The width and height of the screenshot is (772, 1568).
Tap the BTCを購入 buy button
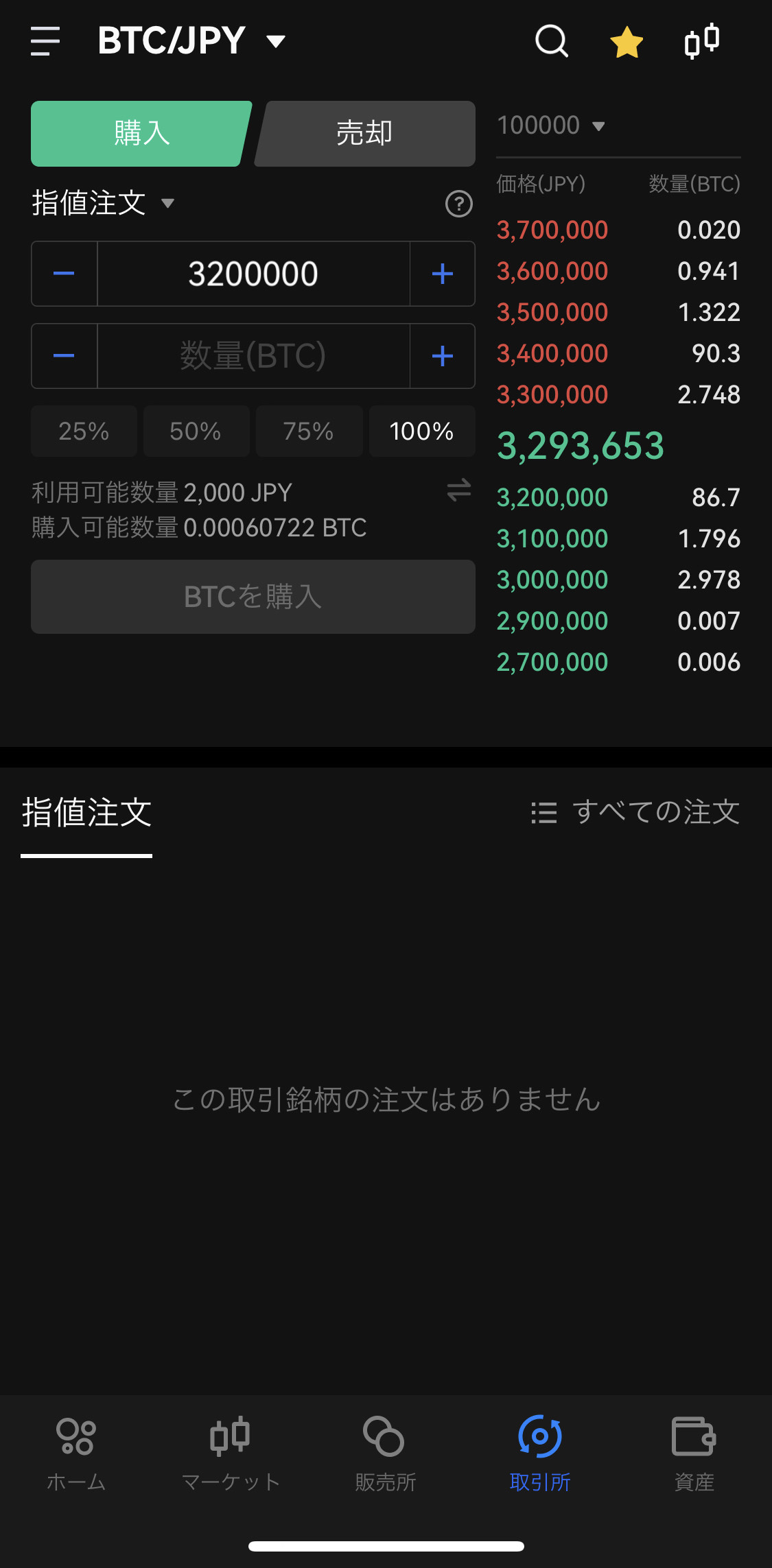[x=253, y=597]
